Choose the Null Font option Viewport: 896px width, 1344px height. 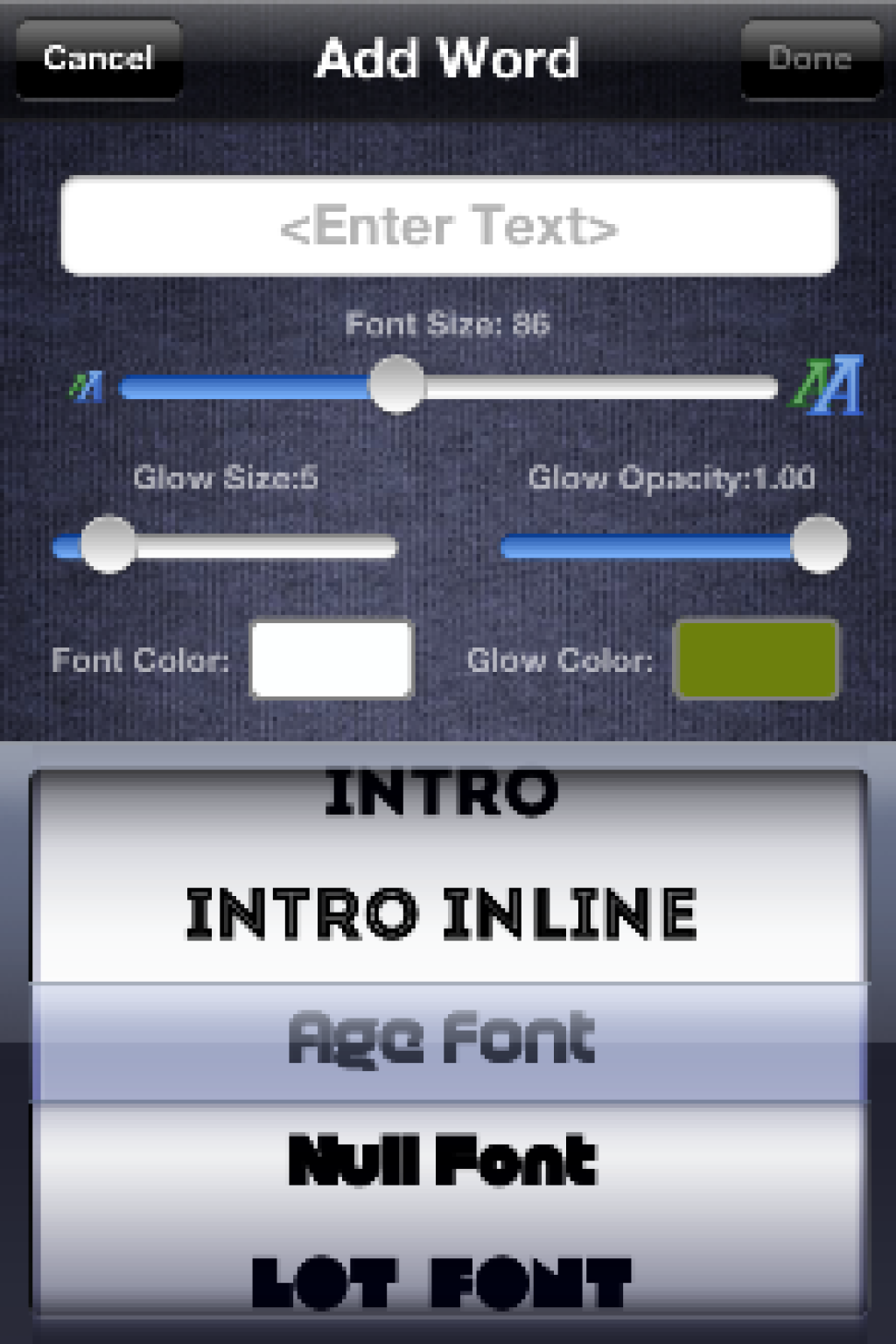(x=442, y=1160)
